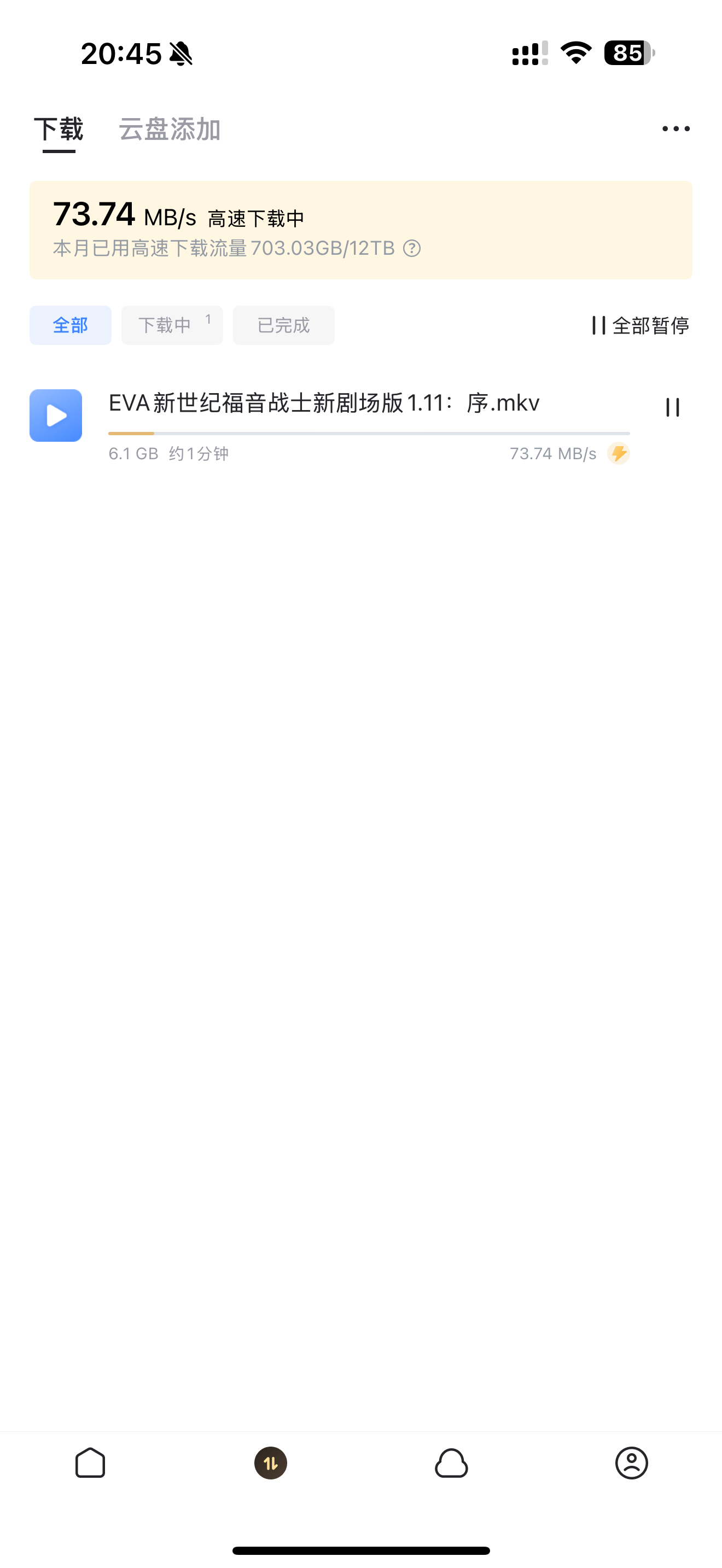Open the high-speed traffic help icon

(412, 248)
